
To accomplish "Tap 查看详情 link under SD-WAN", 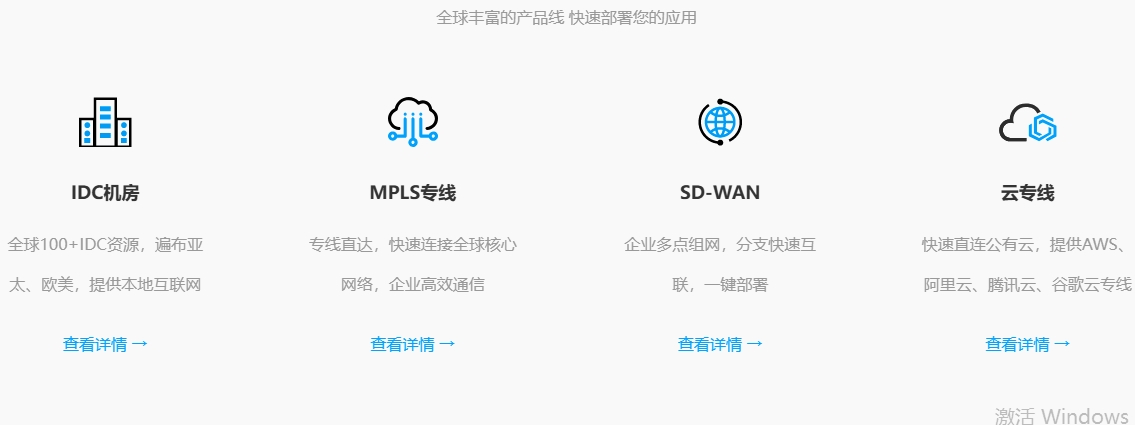I will [720, 344].
